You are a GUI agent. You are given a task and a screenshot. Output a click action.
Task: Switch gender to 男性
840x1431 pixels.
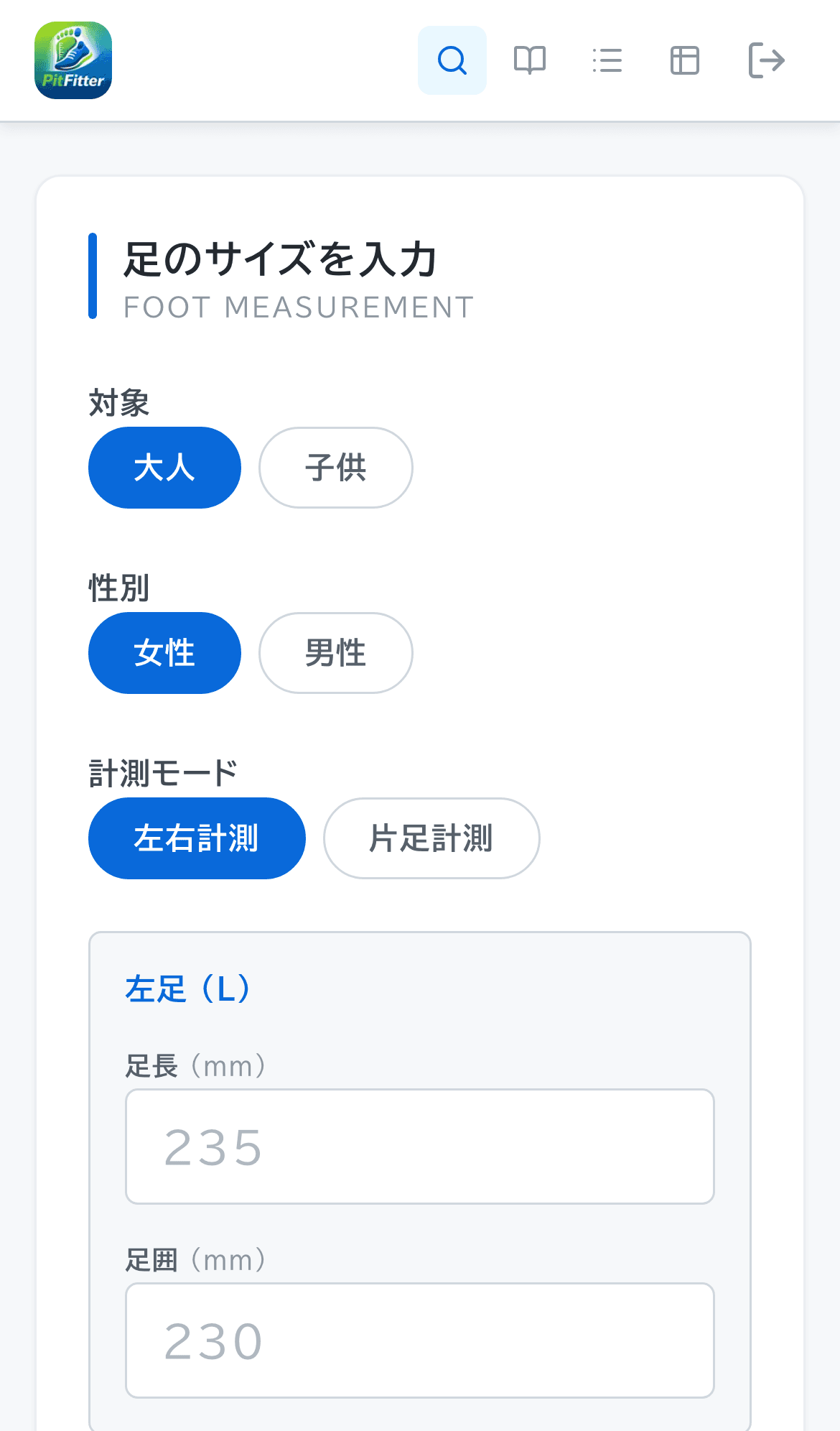[335, 653]
